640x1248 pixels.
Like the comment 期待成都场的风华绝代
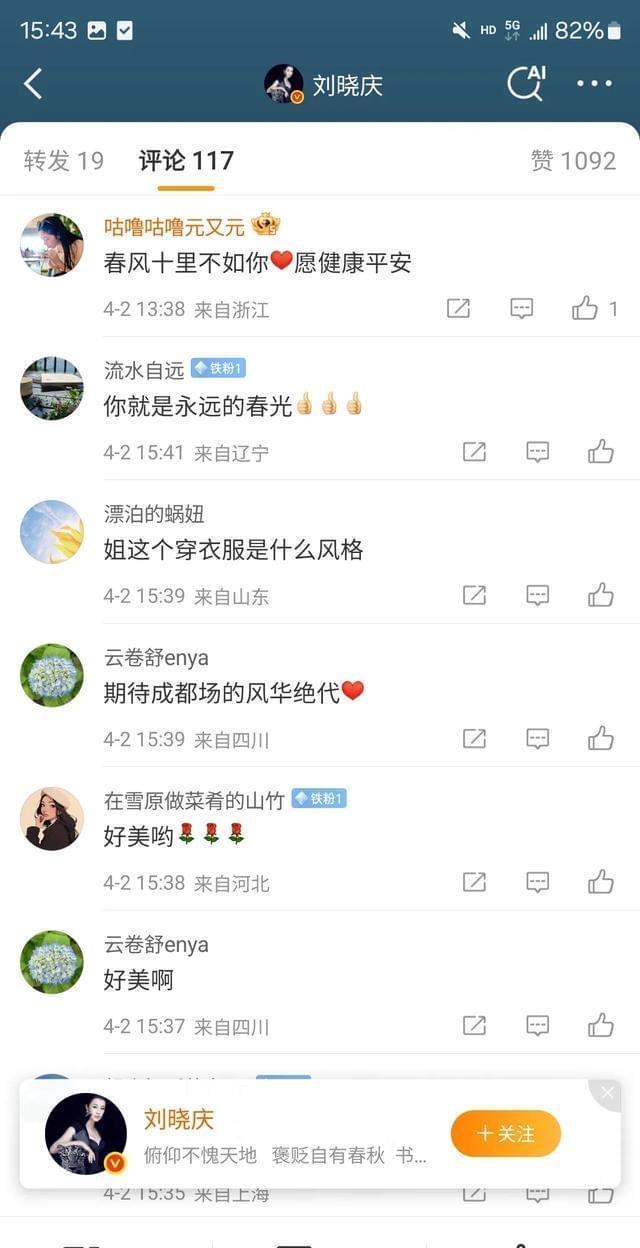pos(601,739)
